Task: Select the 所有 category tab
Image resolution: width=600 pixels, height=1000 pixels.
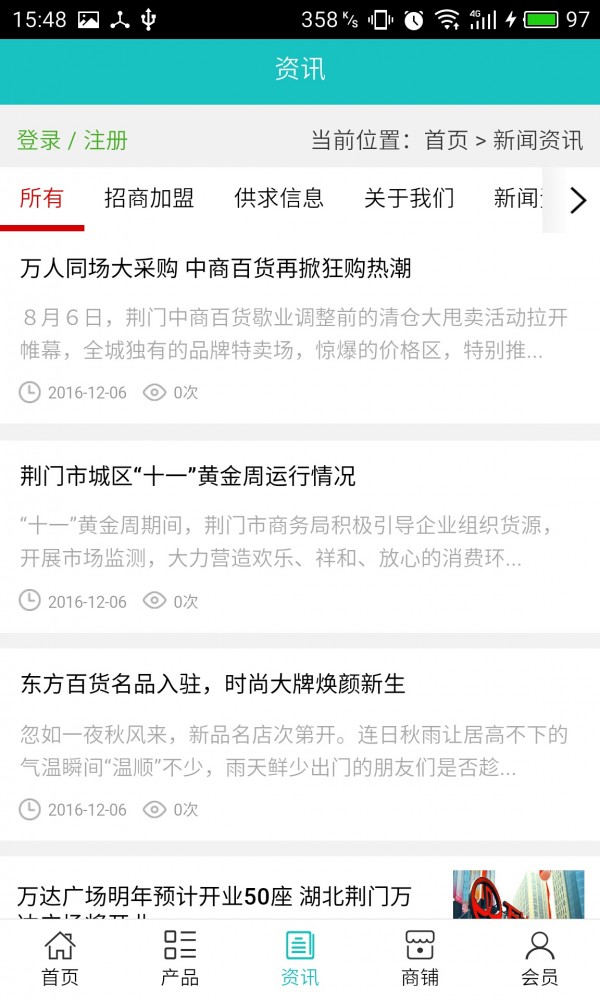Action: pos(42,198)
